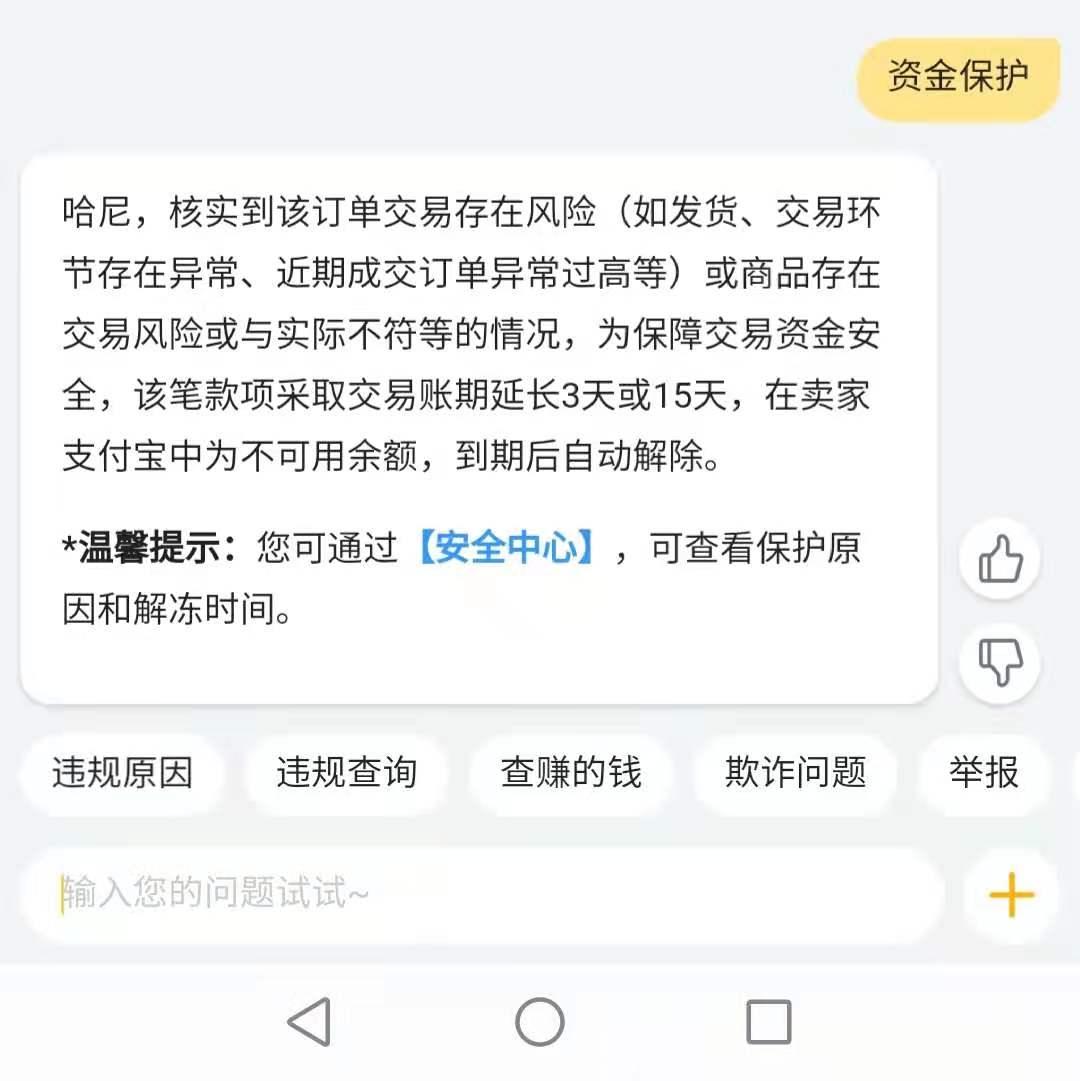Open the plus attachment menu
The image size is (1080, 1081).
(x=1011, y=895)
